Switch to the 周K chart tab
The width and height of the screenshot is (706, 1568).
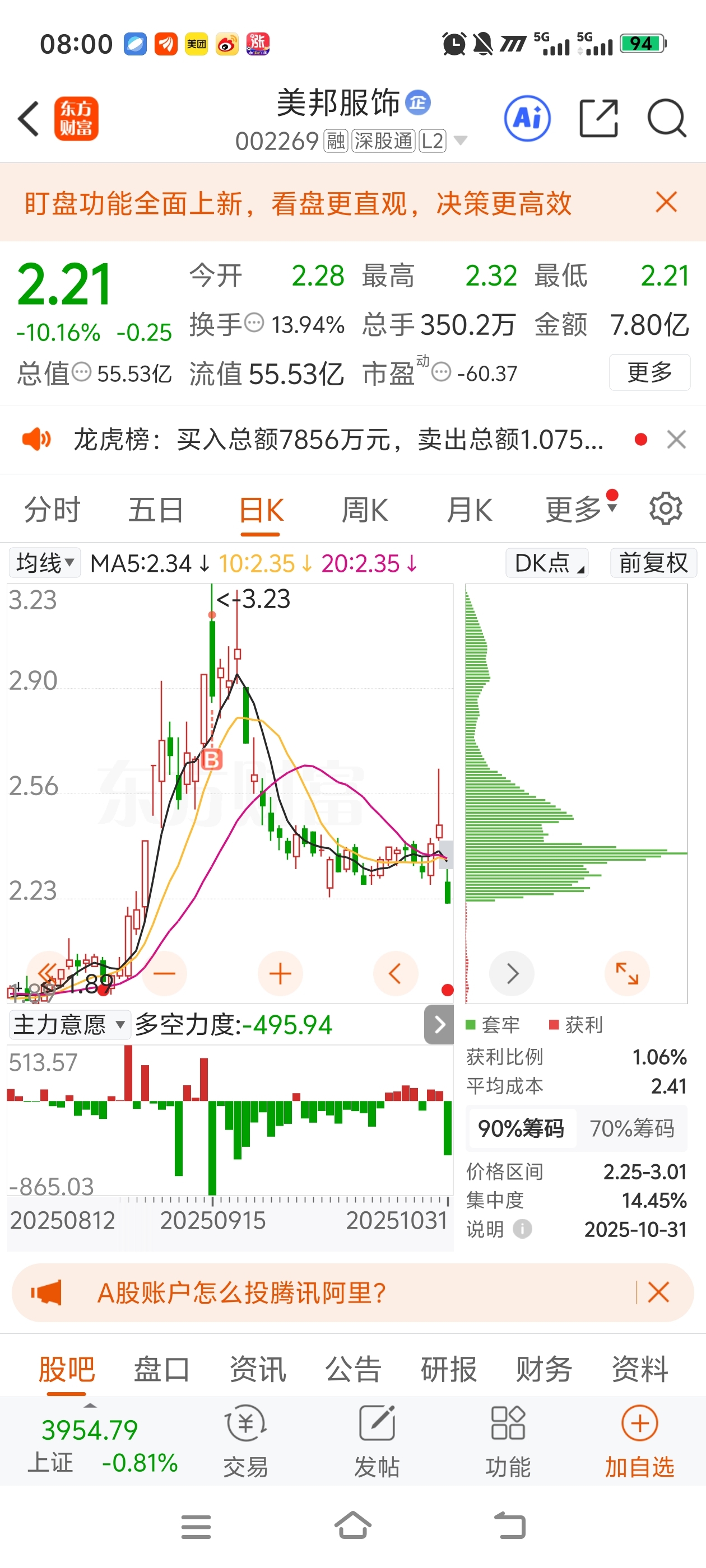[x=364, y=510]
